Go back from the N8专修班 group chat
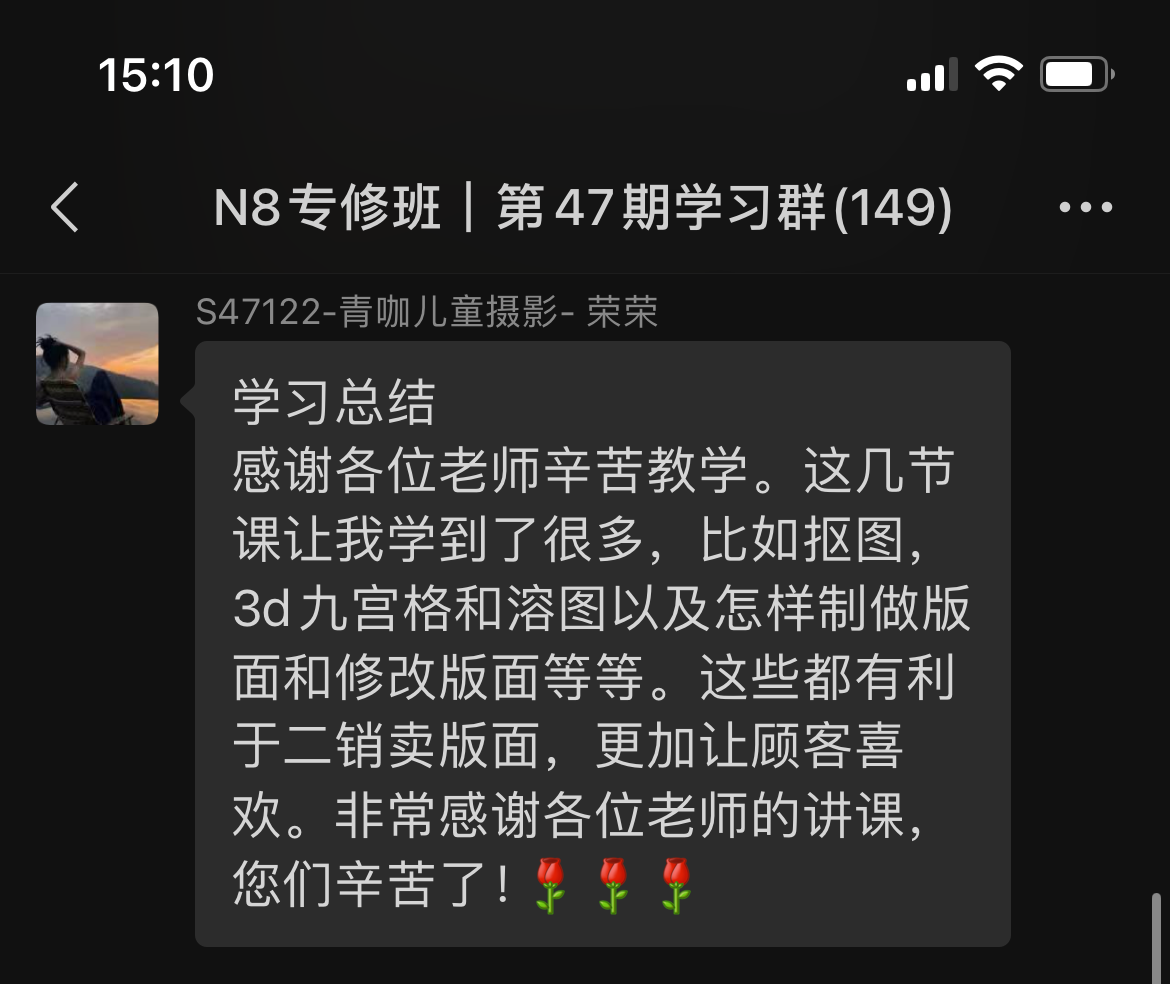Viewport: 1170px width, 984px height. pyautogui.click(x=65, y=208)
